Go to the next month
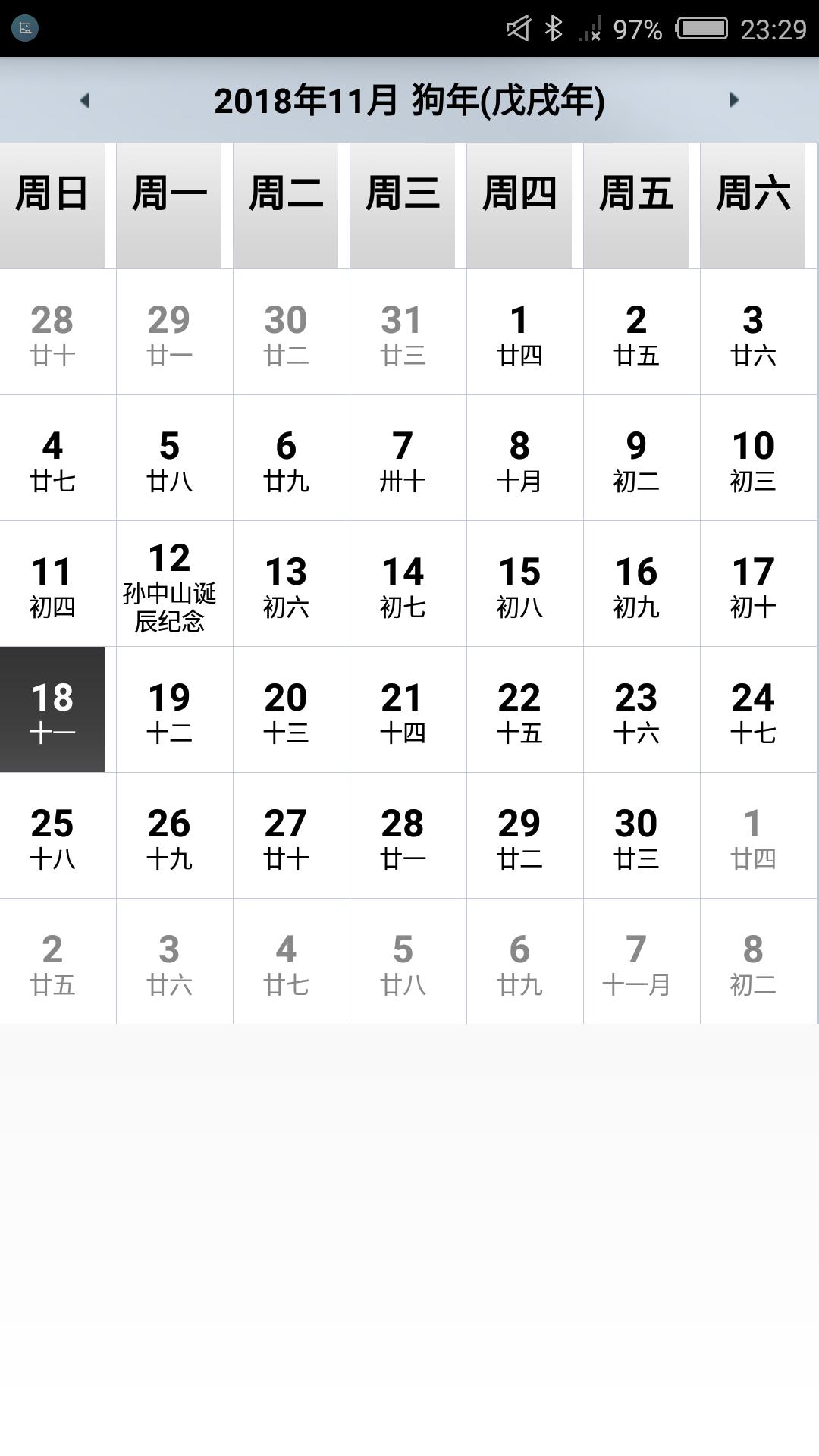 pos(733,100)
